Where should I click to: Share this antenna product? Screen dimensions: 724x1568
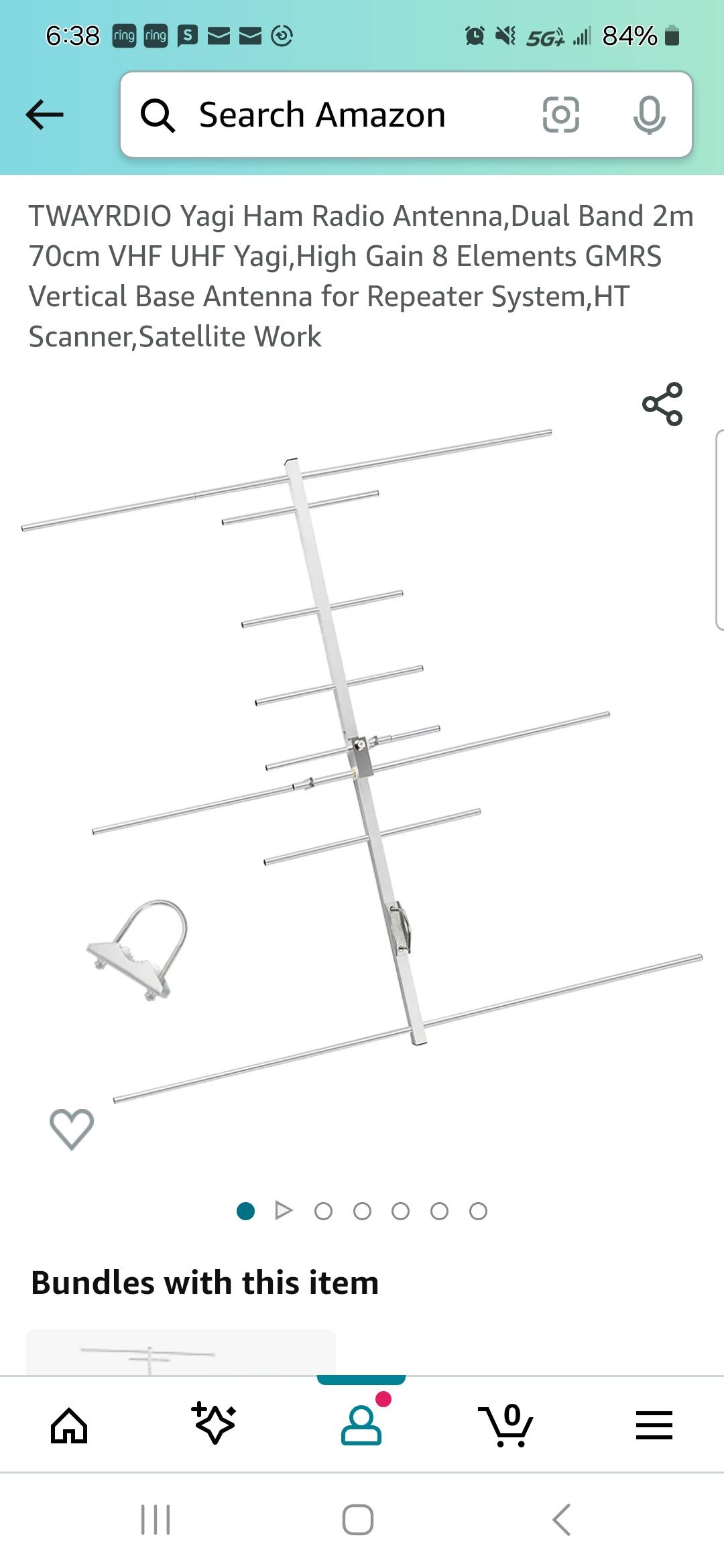pyautogui.click(x=662, y=404)
